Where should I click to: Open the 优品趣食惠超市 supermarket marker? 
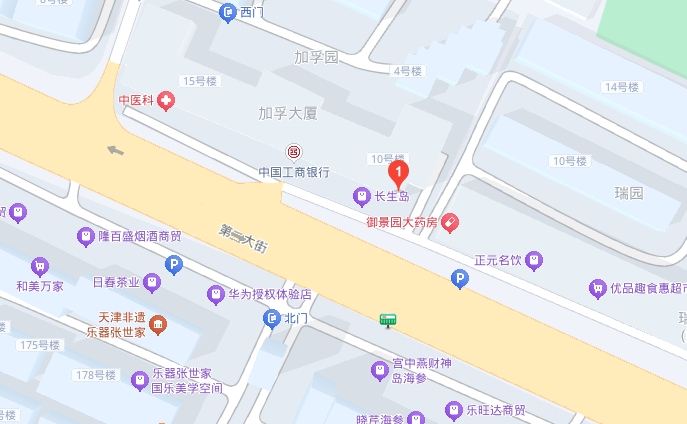pos(598,288)
